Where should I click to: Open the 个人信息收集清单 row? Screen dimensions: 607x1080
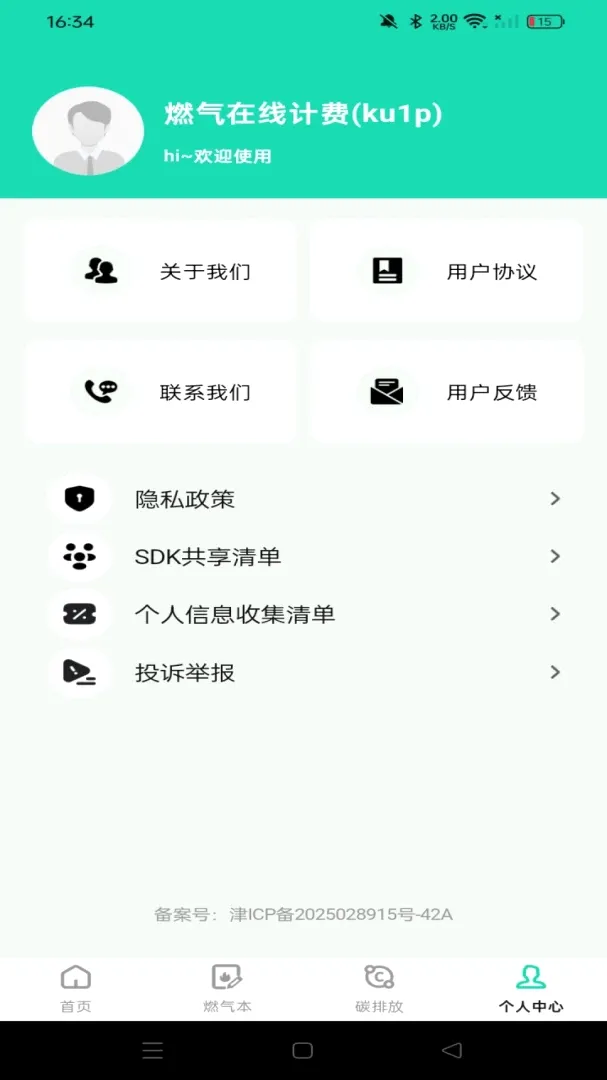click(303, 614)
